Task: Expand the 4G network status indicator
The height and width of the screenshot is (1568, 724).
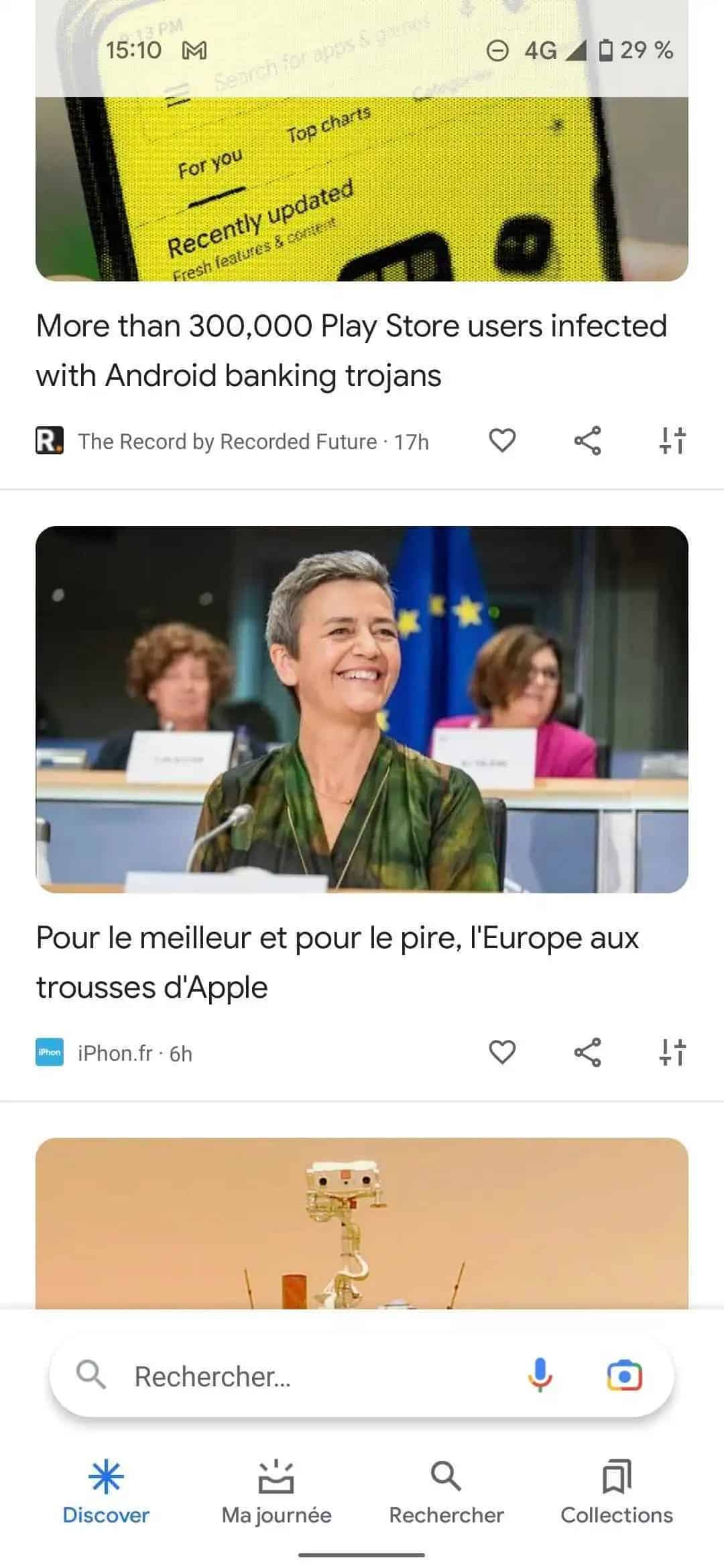Action: [540, 50]
